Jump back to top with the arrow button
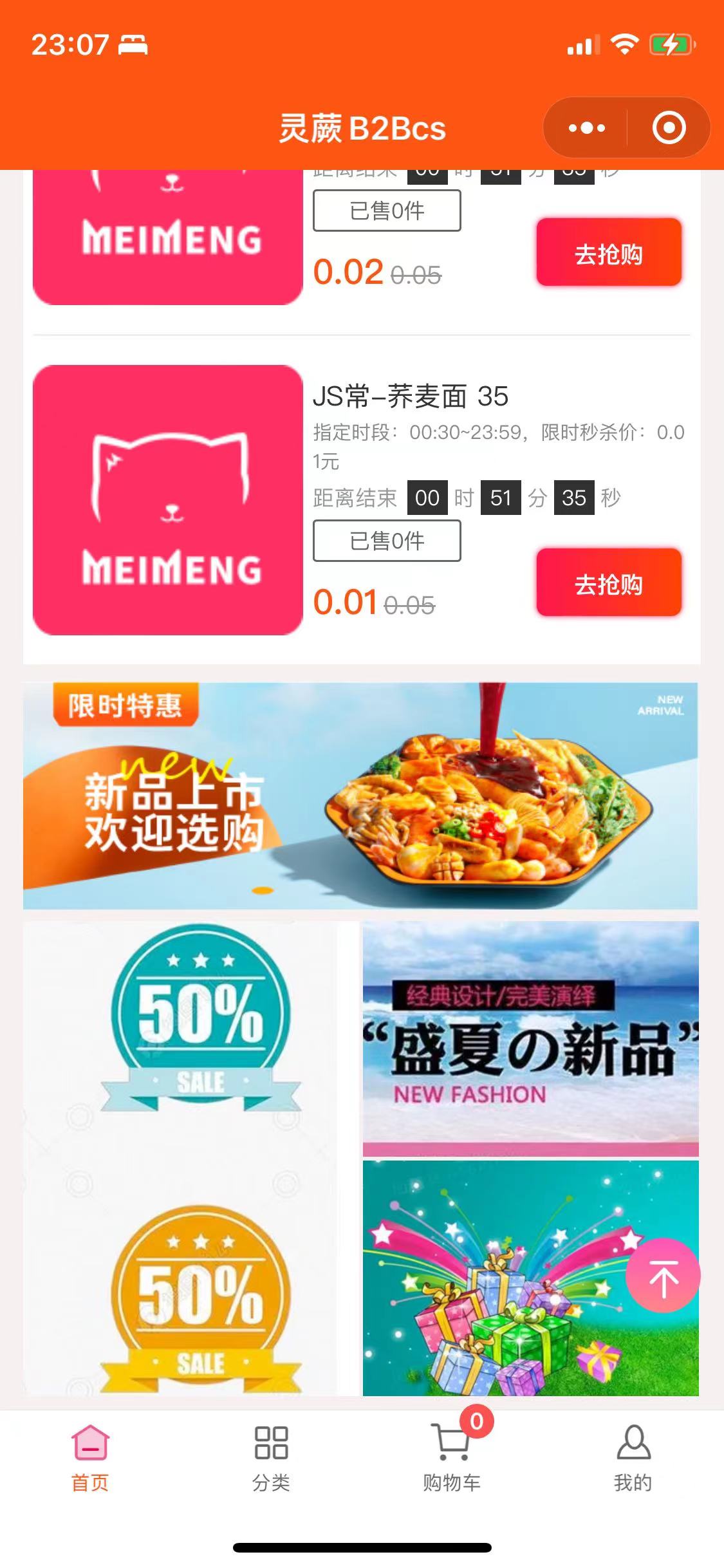The height and width of the screenshot is (1568, 724). point(663,1276)
